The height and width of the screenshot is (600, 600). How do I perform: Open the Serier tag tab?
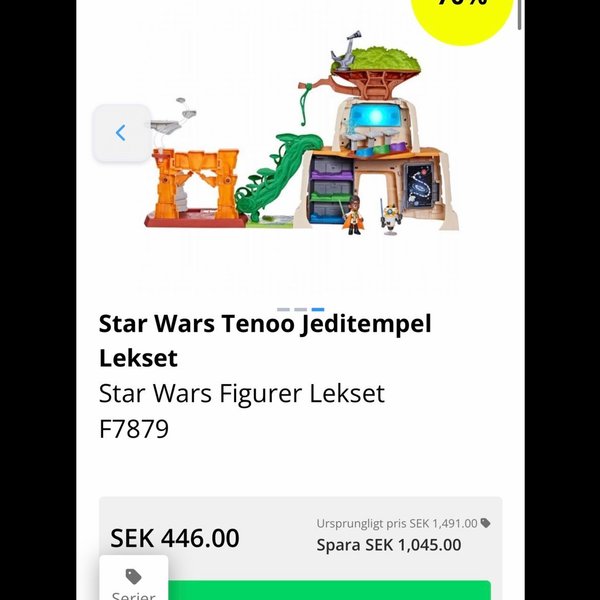[x=133, y=583]
